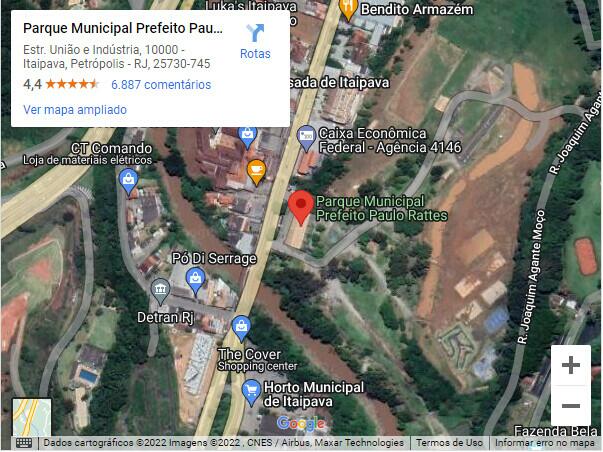Open Bendito Armazém restaurant marker
603x452 pixels.
click(348, 9)
